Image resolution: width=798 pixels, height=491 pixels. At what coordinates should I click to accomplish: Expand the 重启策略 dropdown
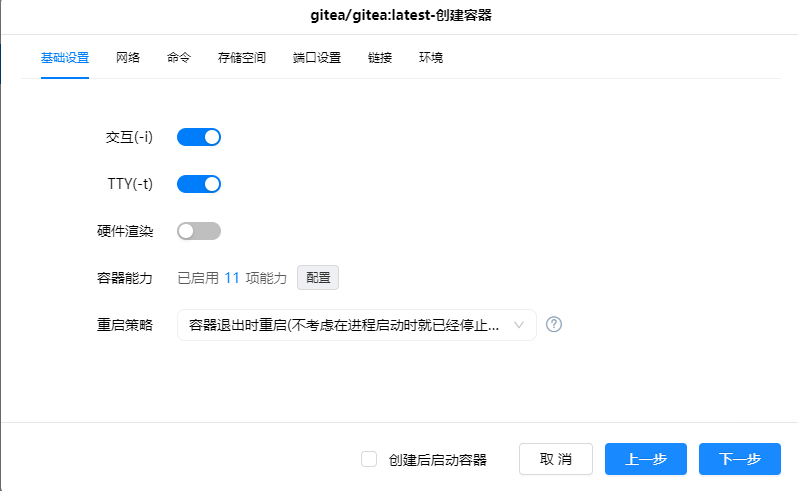pyautogui.click(x=356, y=325)
